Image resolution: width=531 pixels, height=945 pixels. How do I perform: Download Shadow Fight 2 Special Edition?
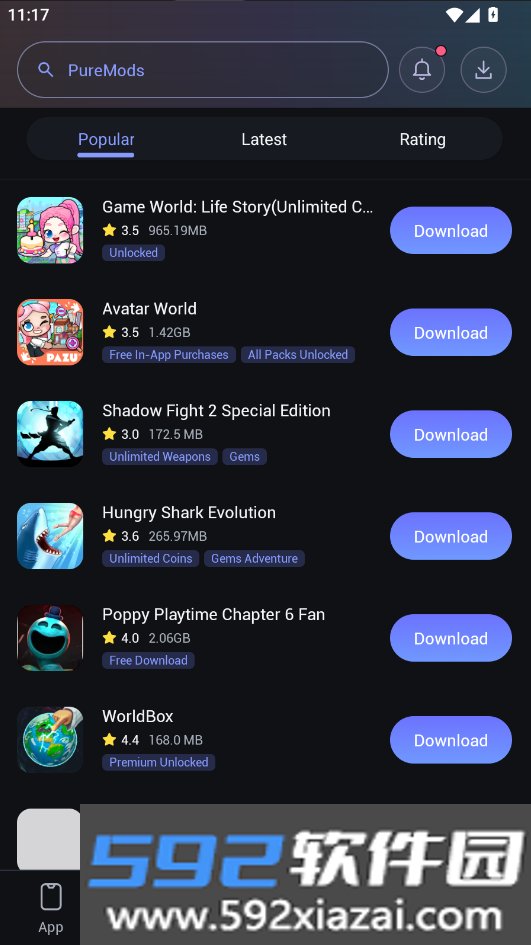[x=451, y=434]
